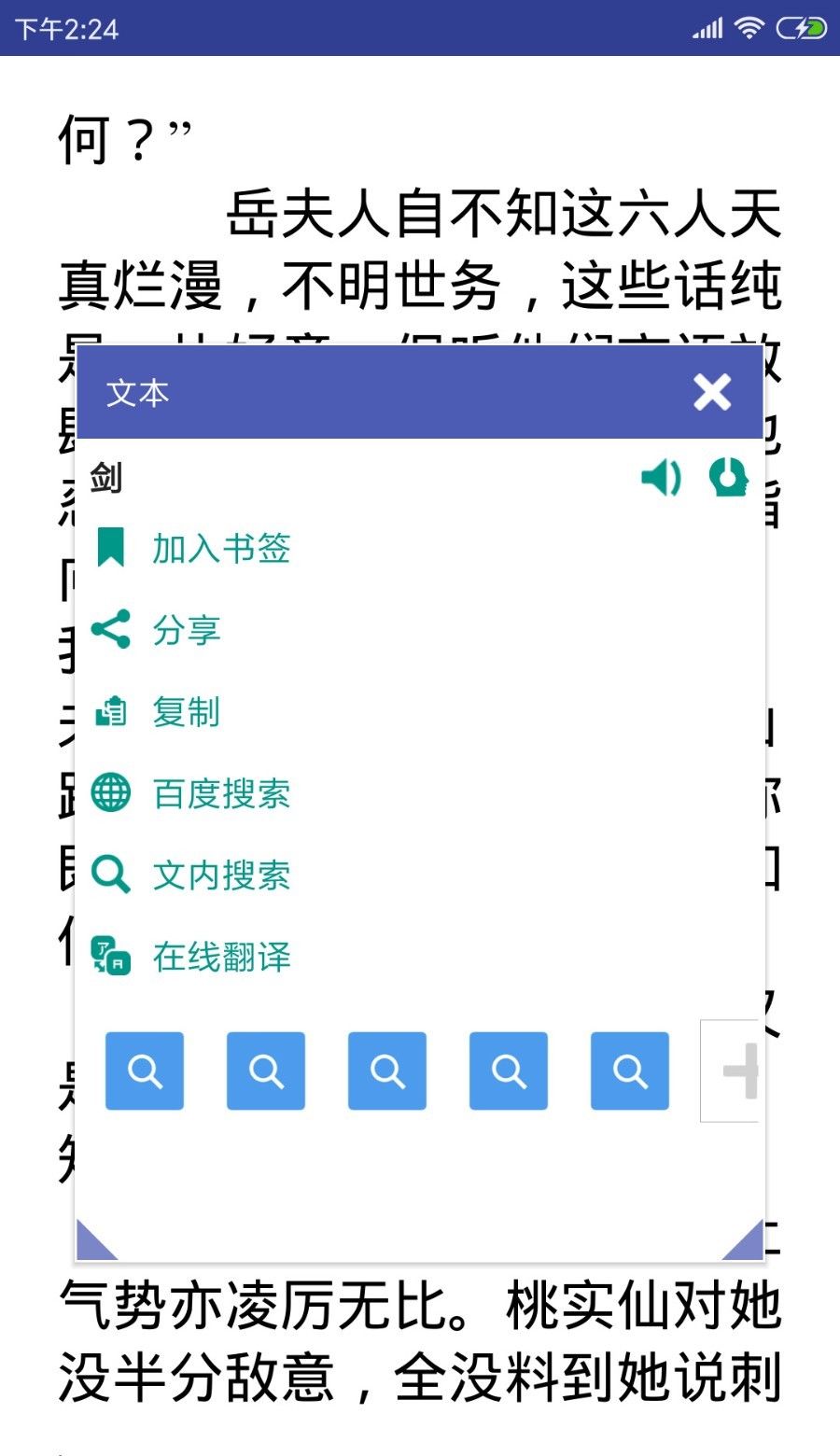Close the 文本 popup
Viewport: 840px width, 1456px height.
pos(712,393)
